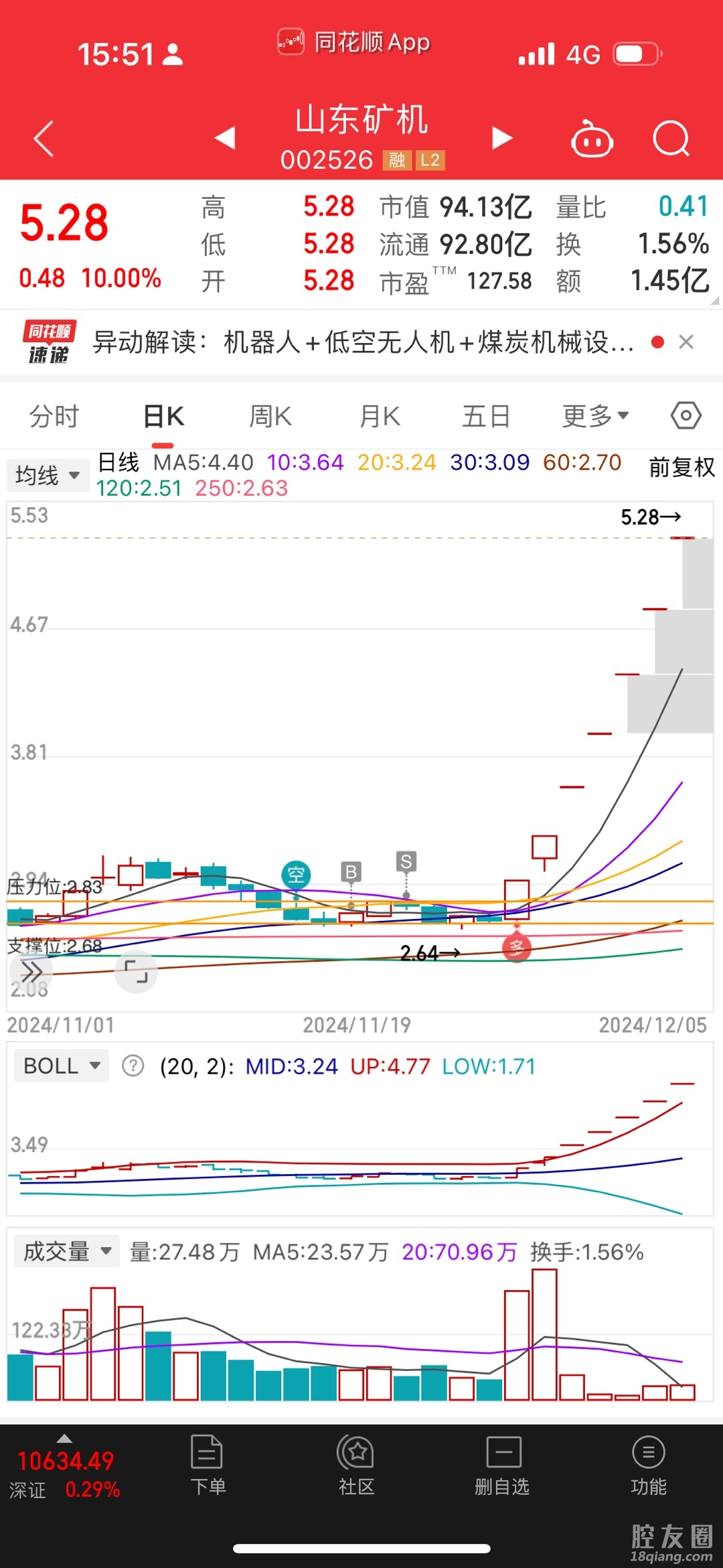This screenshot has width=723, height=1568.
Task: Open the 异动解读 news banner
Action: 361,343
